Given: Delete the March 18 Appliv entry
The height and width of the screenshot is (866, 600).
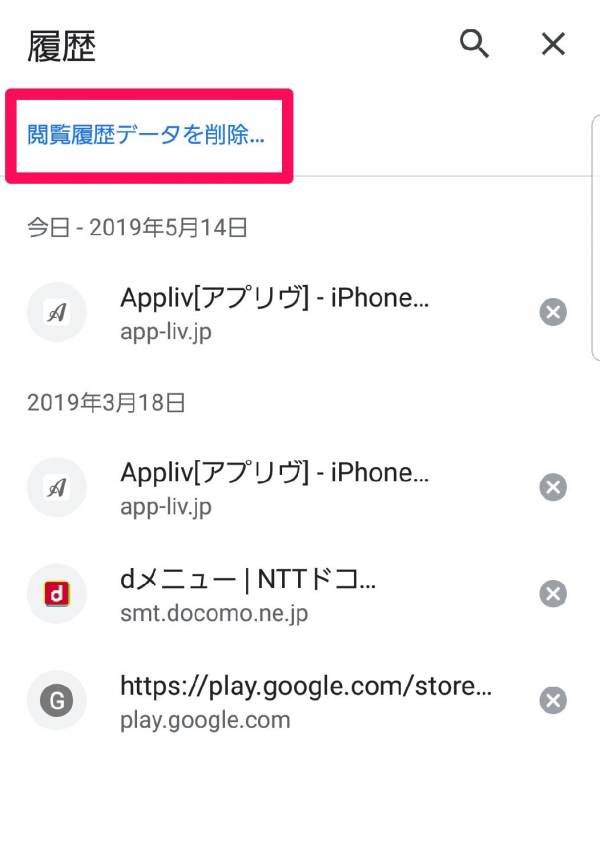Looking at the screenshot, I should coord(553,487).
